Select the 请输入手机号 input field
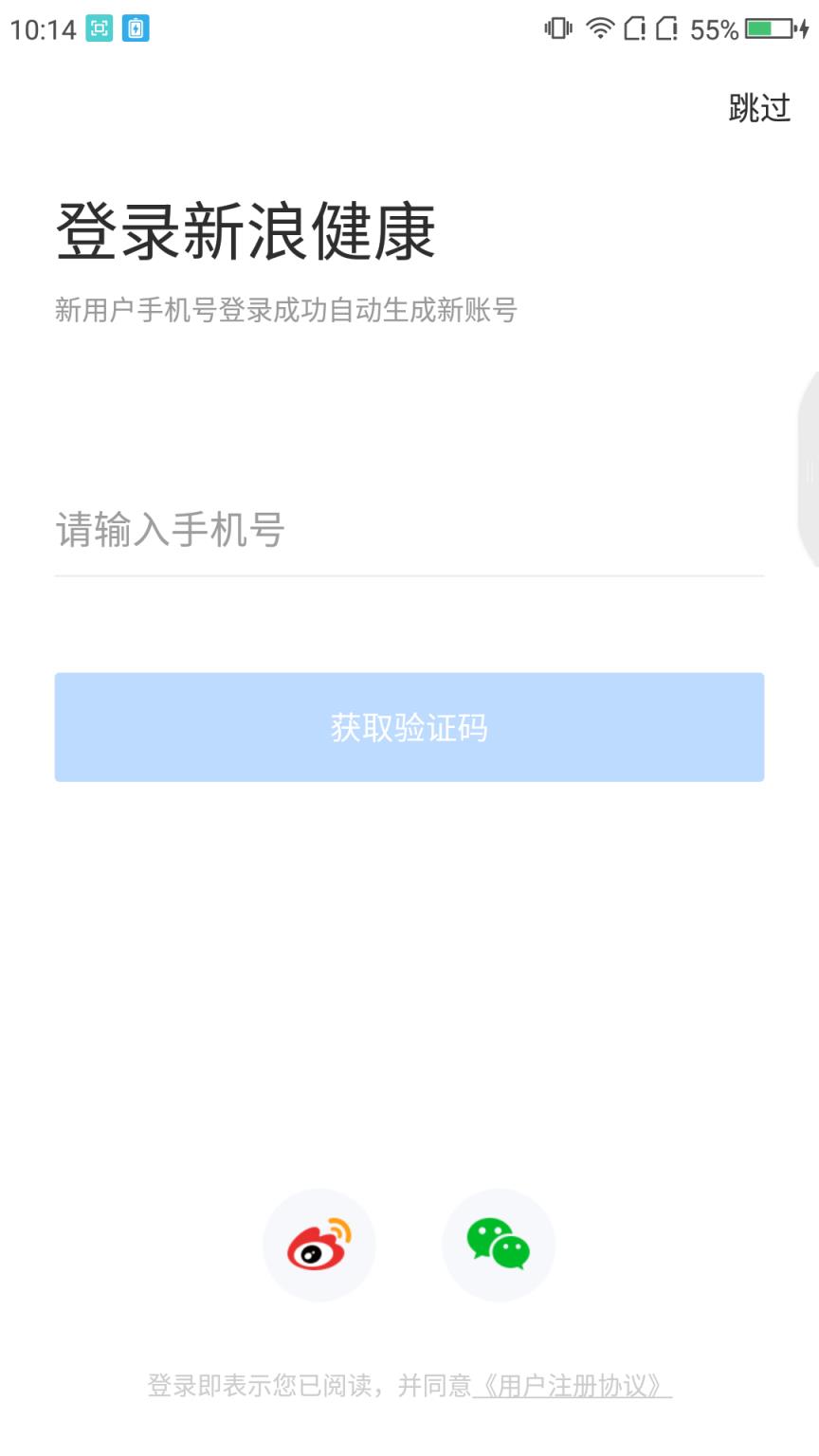The height and width of the screenshot is (1456, 819). [284, 531]
